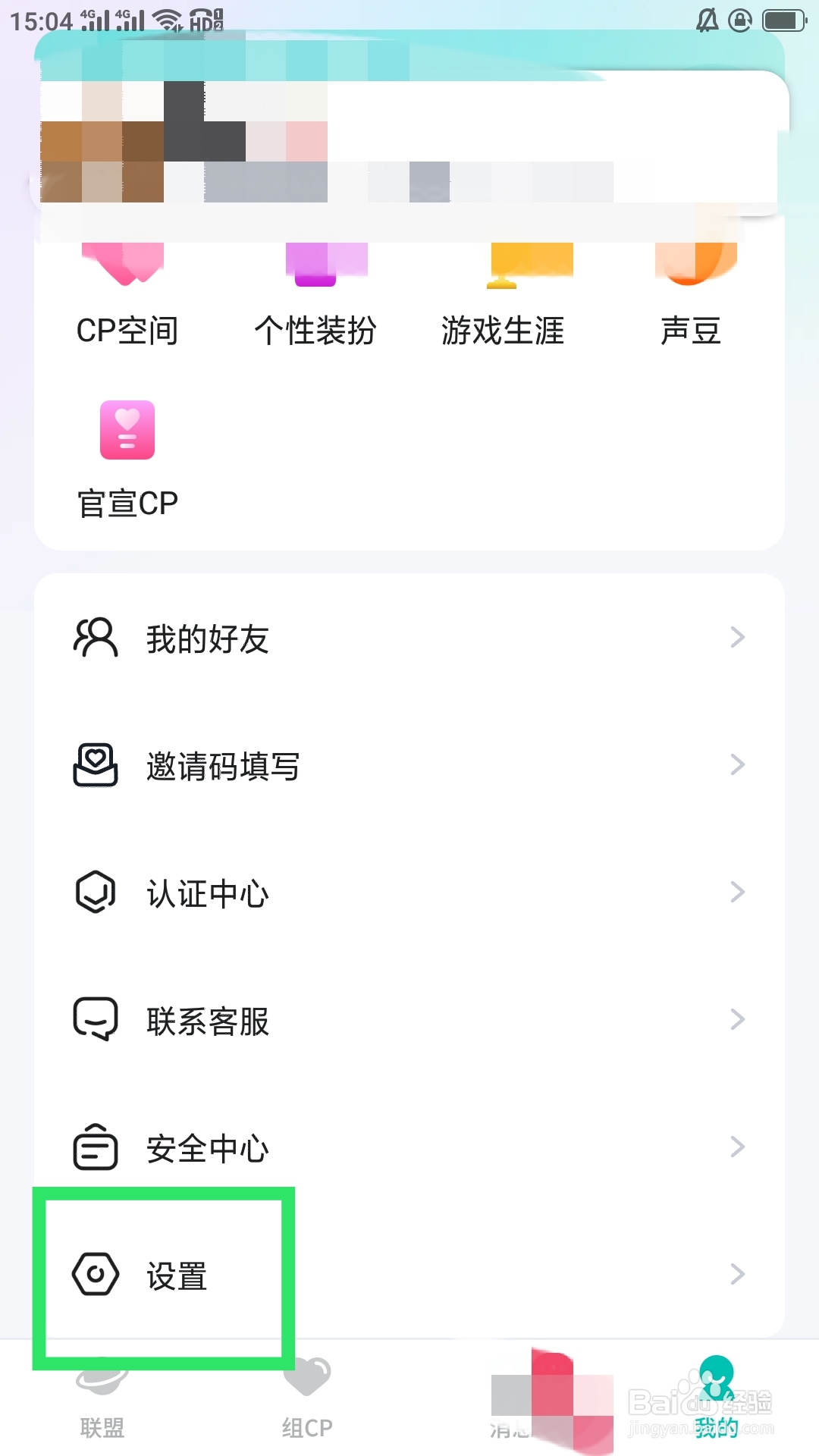Expand the 我的好友 row chevron
The width and height of the screenshot is (819, 1456).
tap(738, 638)
